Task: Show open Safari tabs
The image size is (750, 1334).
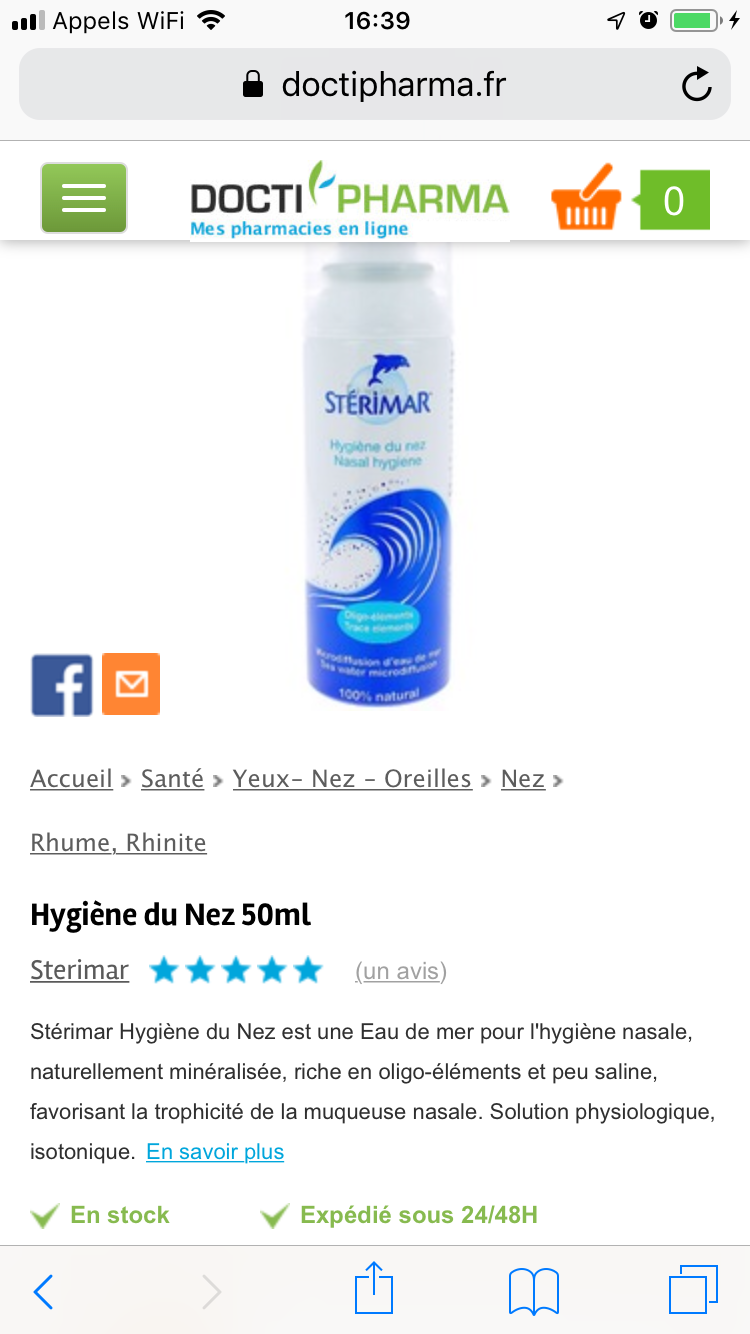Action: pyautogui.click(x=693, y=1290)
